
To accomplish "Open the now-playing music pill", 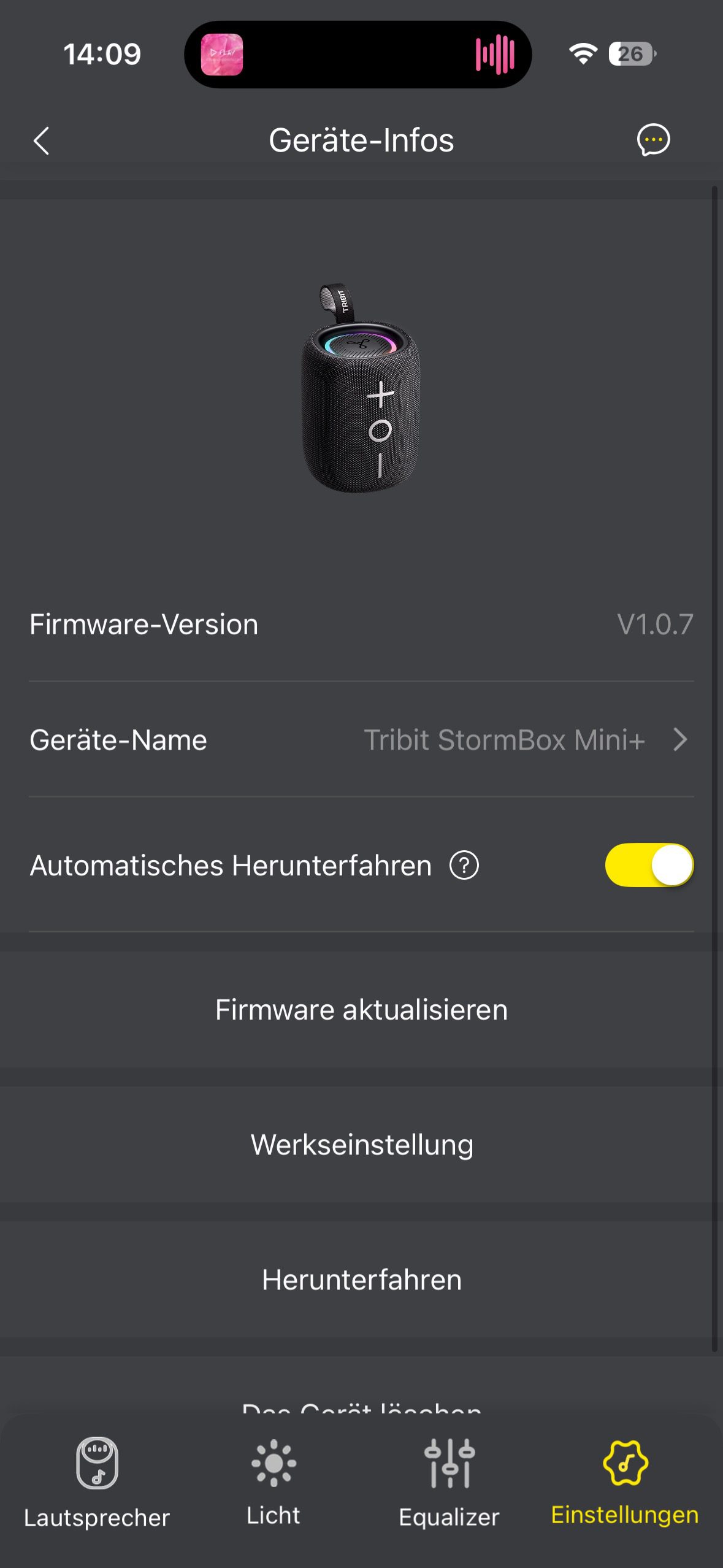I will 358,55.
